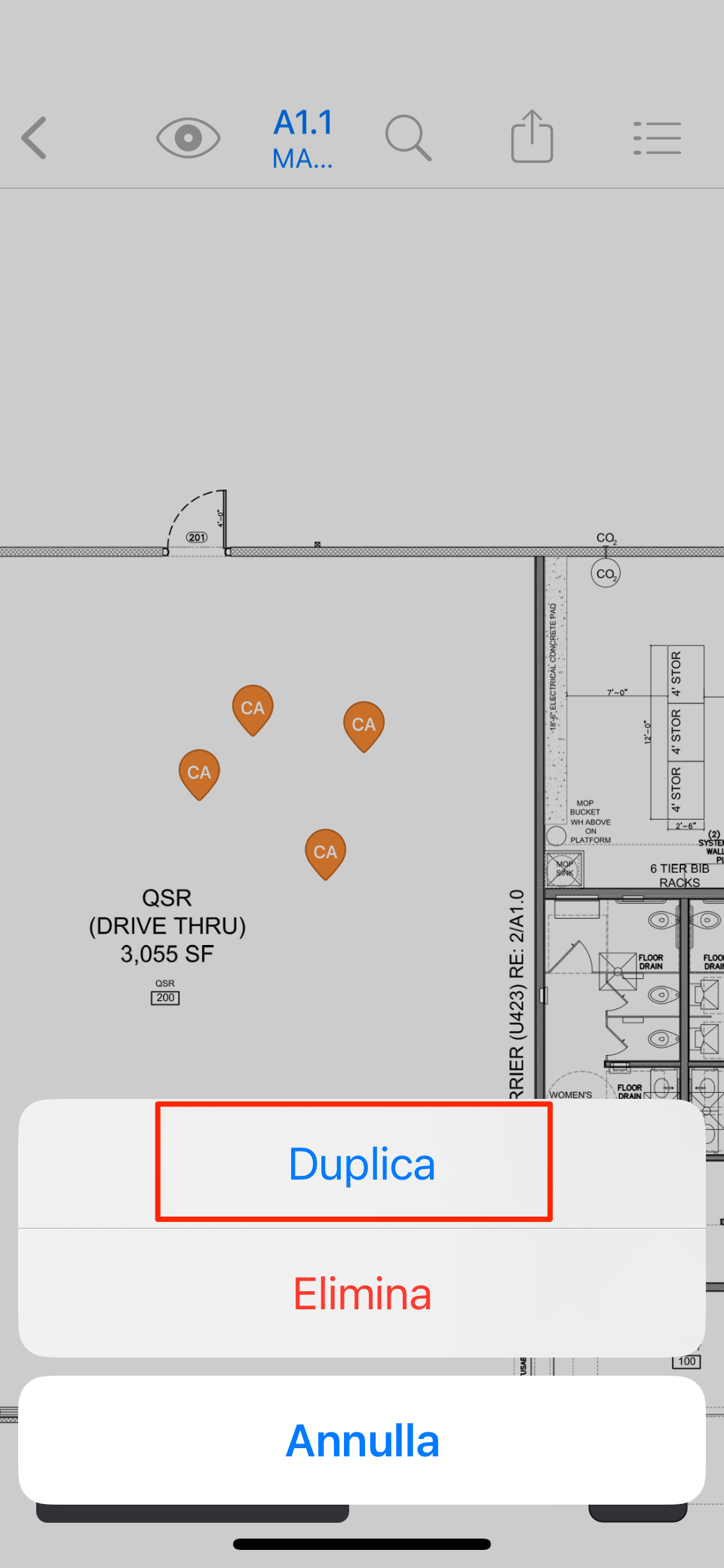Choose Duplica in the action sheet
The height and width of the screenshot is (1568, 724).
361,1163
